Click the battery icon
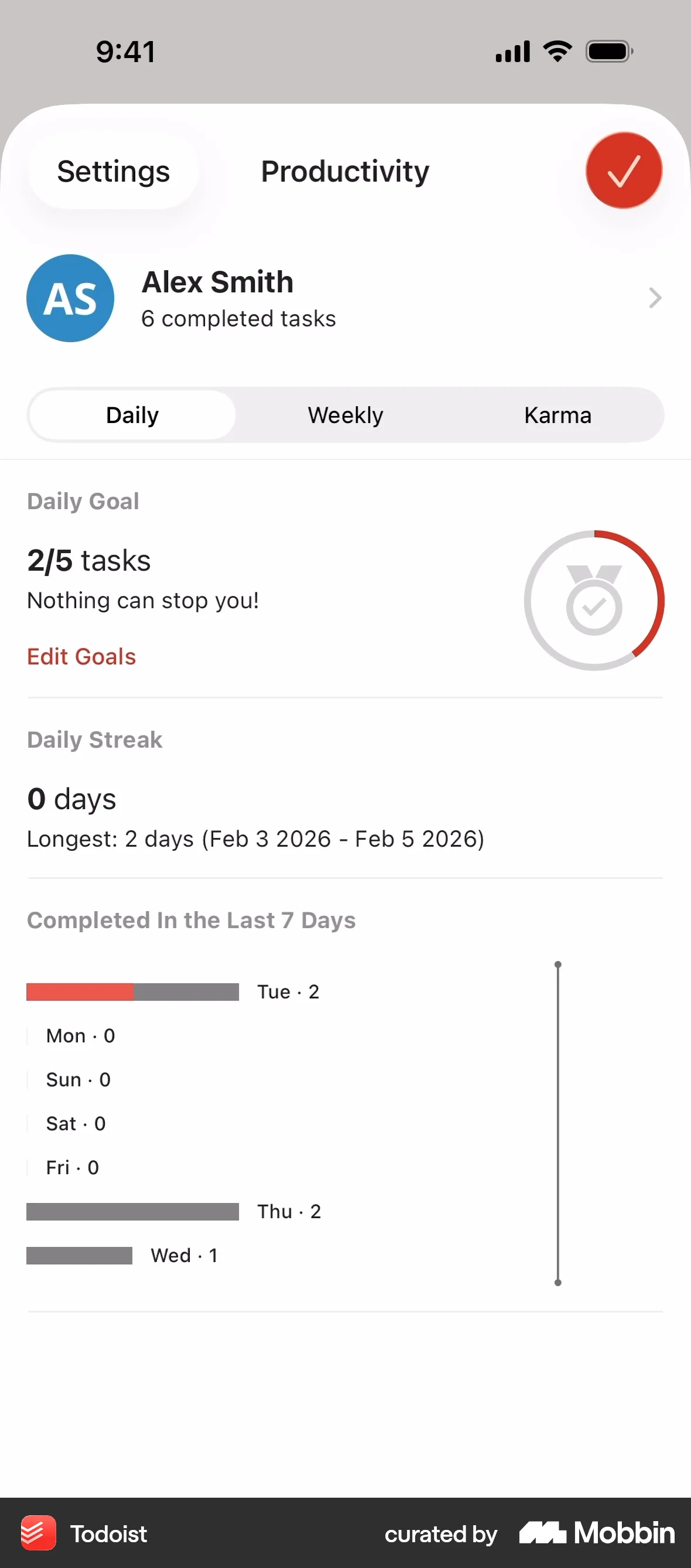 (x=609, y=51)
